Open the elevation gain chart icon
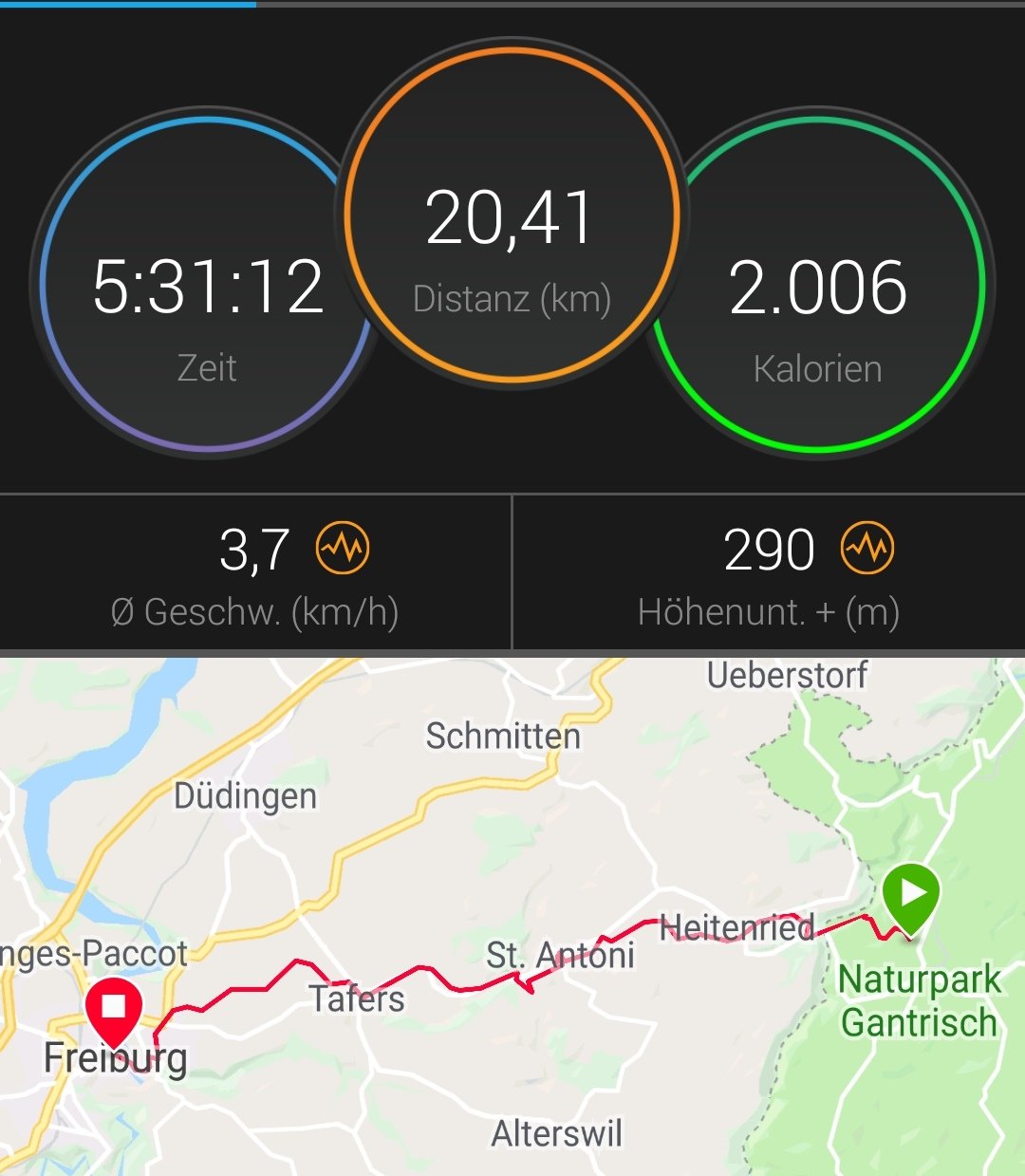The image size is (1025, 1176). point(867,548)
